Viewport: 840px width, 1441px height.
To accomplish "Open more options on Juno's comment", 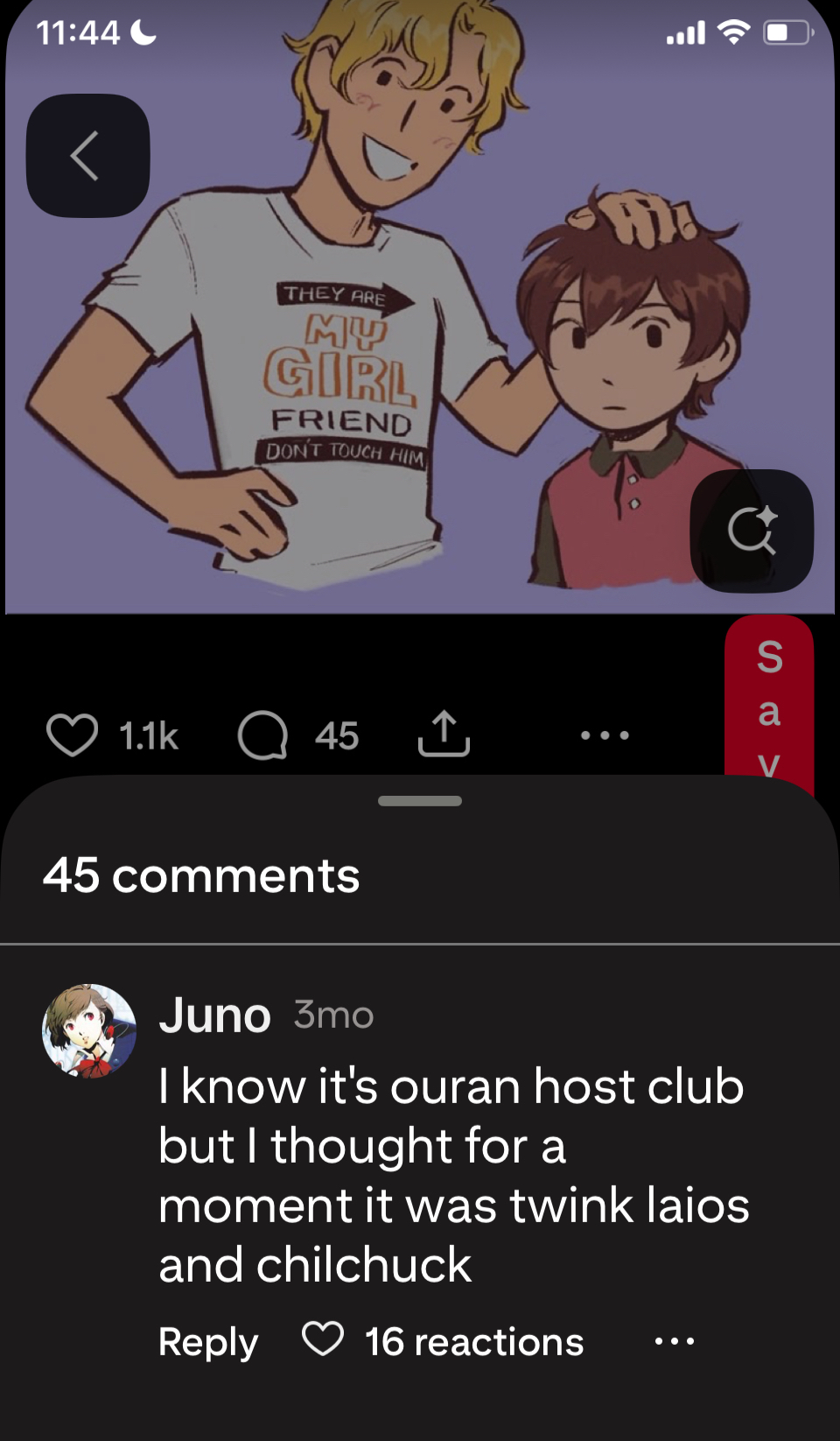I will [675, 1341].
